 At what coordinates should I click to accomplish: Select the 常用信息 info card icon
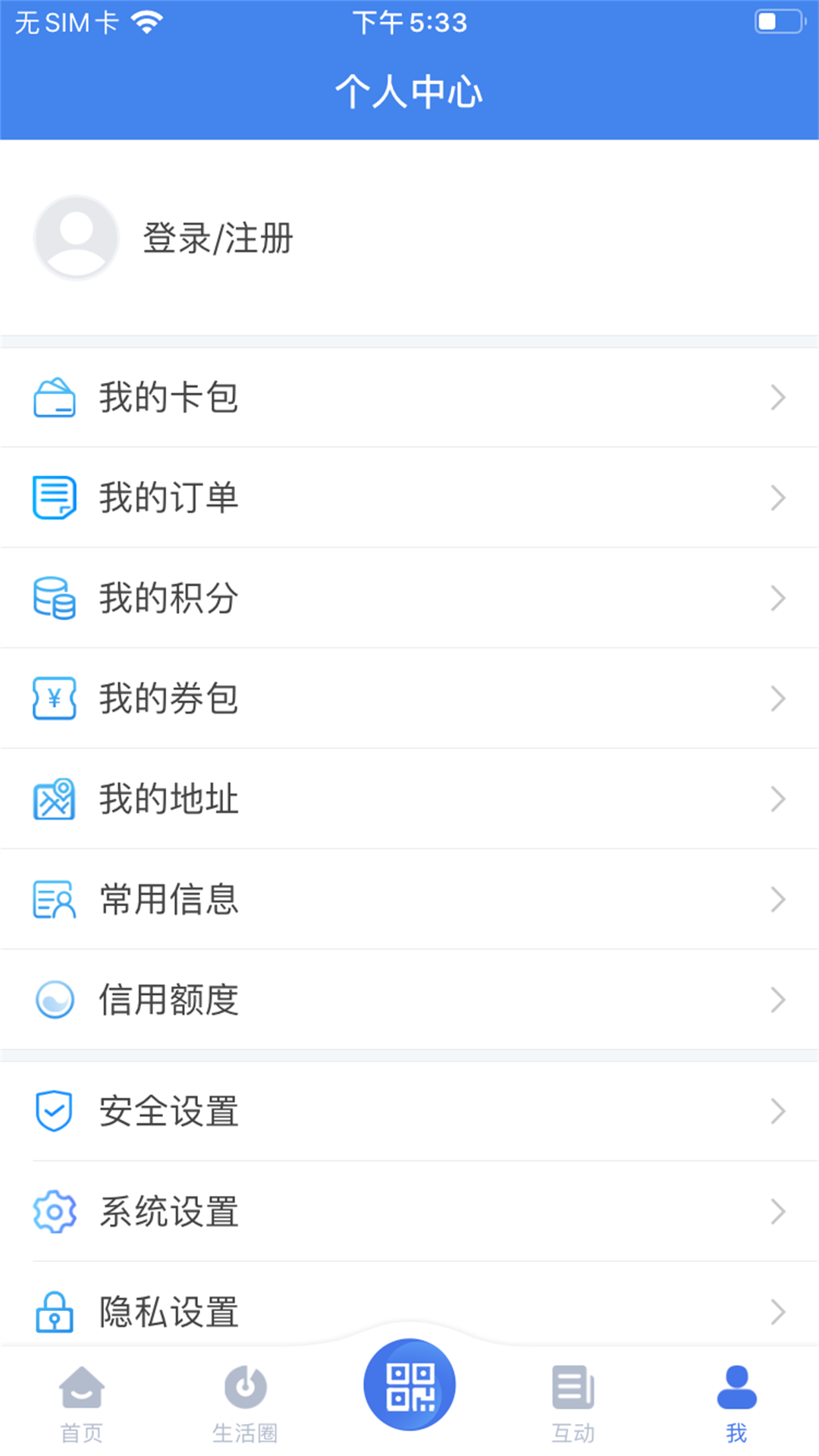tap(54, 899)
